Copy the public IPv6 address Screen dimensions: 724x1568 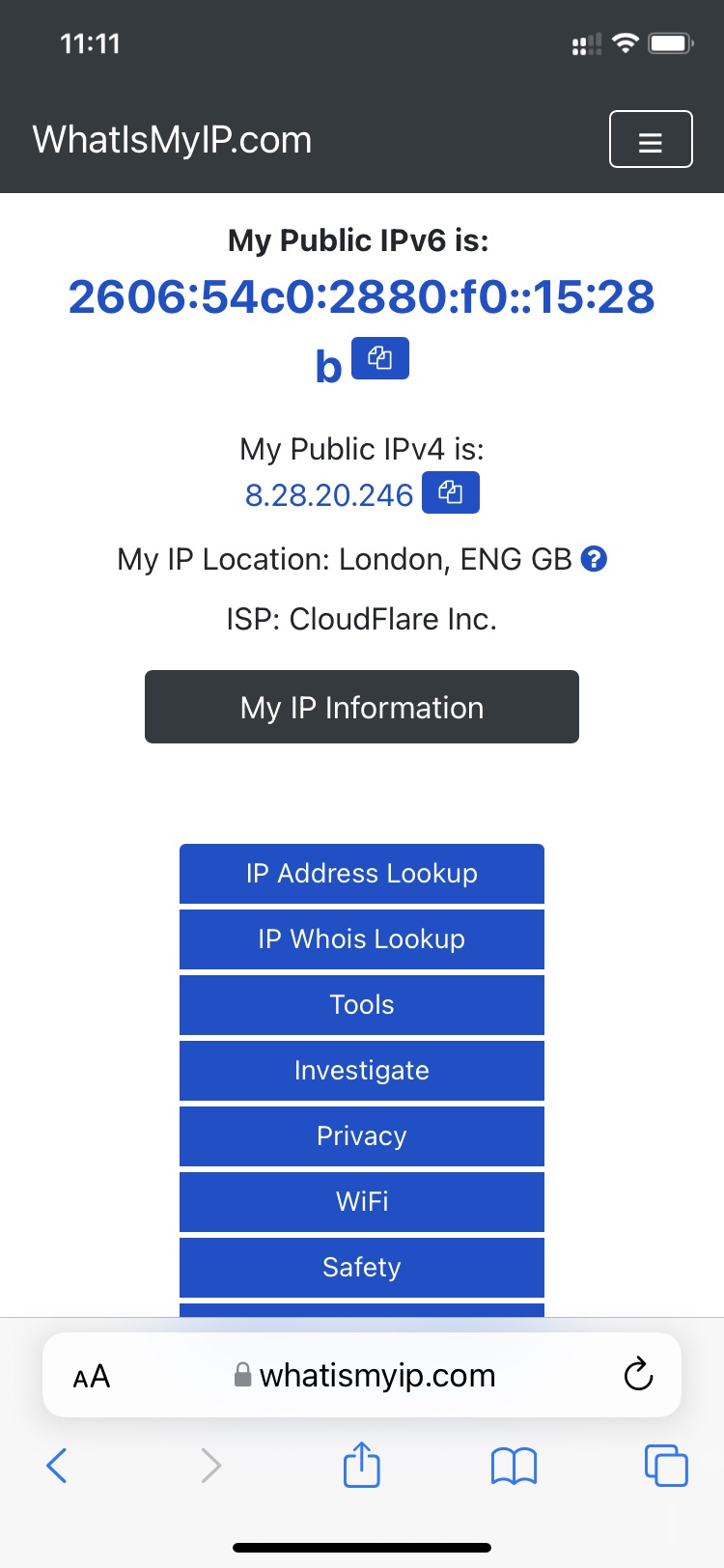(380, 358)
